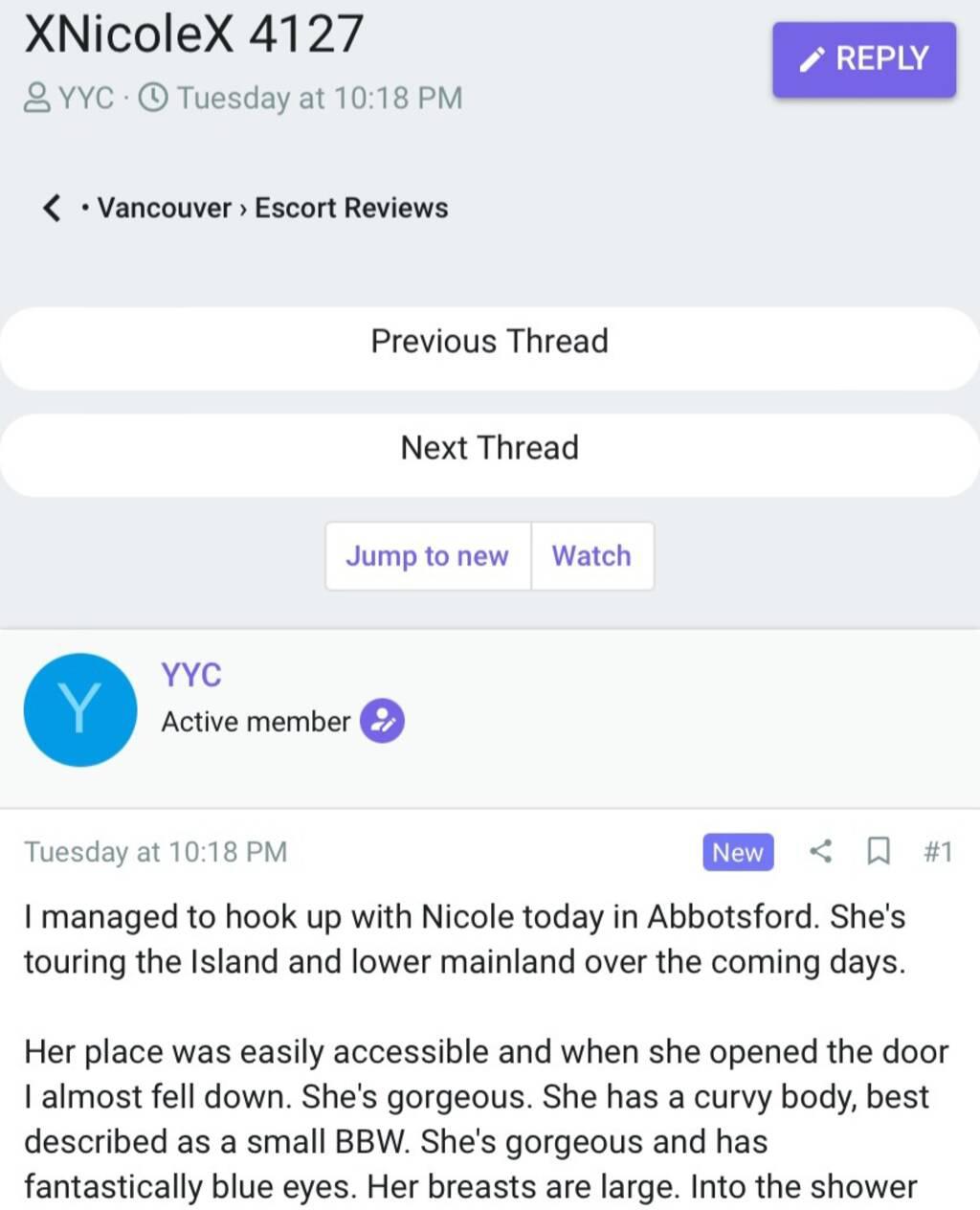Select Jump to new
980x1210 pixels.
427,556
